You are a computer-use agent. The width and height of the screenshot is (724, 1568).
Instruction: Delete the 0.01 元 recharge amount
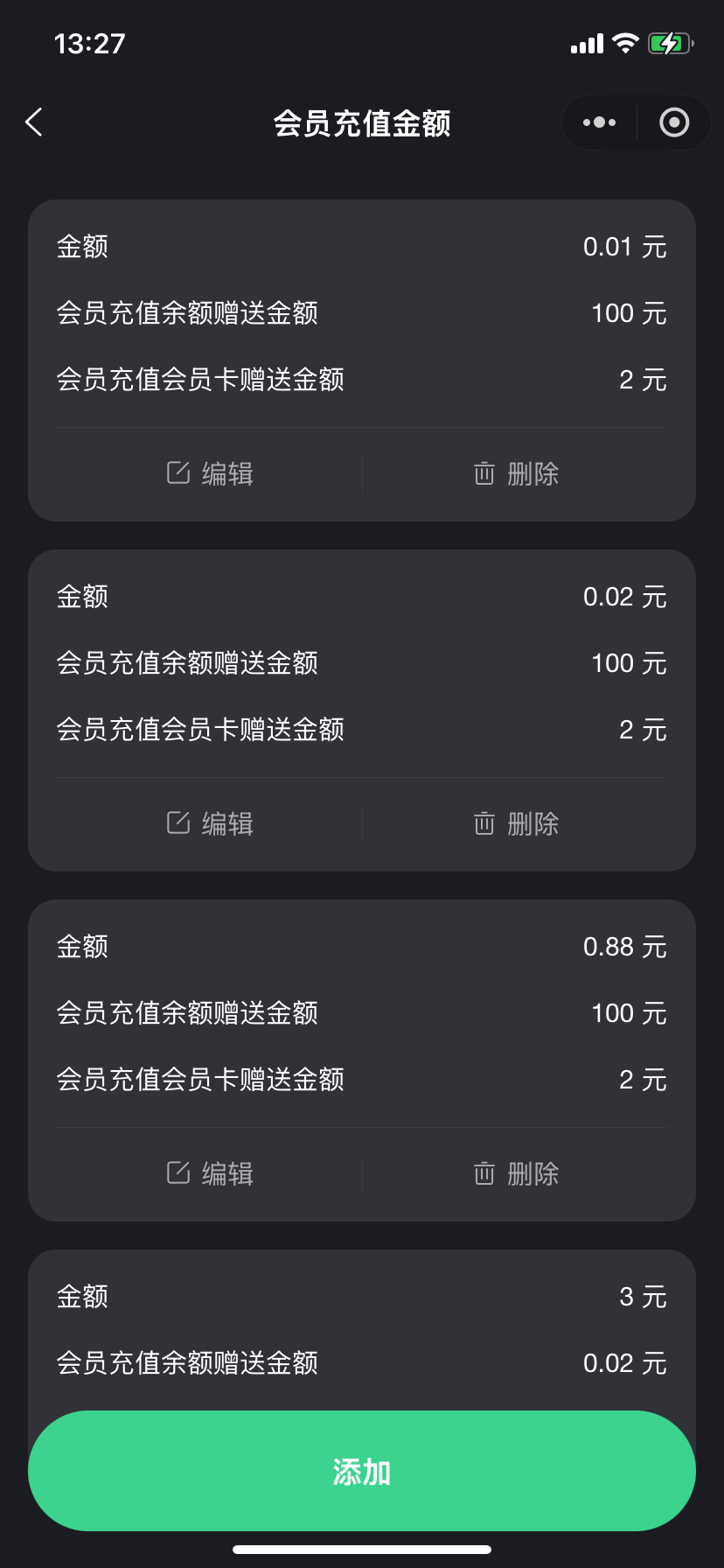(x=516, y=473)
